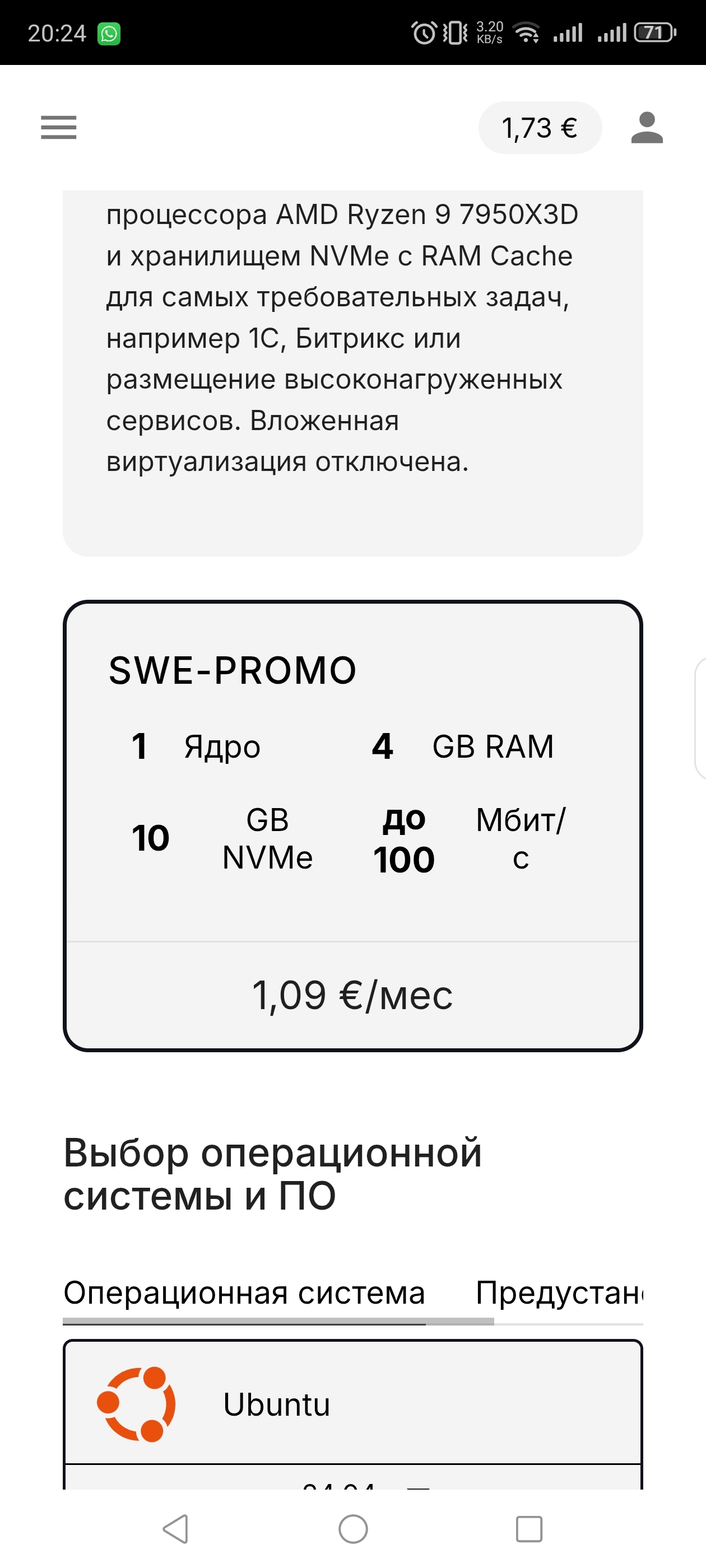Image resolution: width=706 pixels, height=1568 pixels.
Task: Open the 1,73 € balance
Action: (x=540, y=128)
